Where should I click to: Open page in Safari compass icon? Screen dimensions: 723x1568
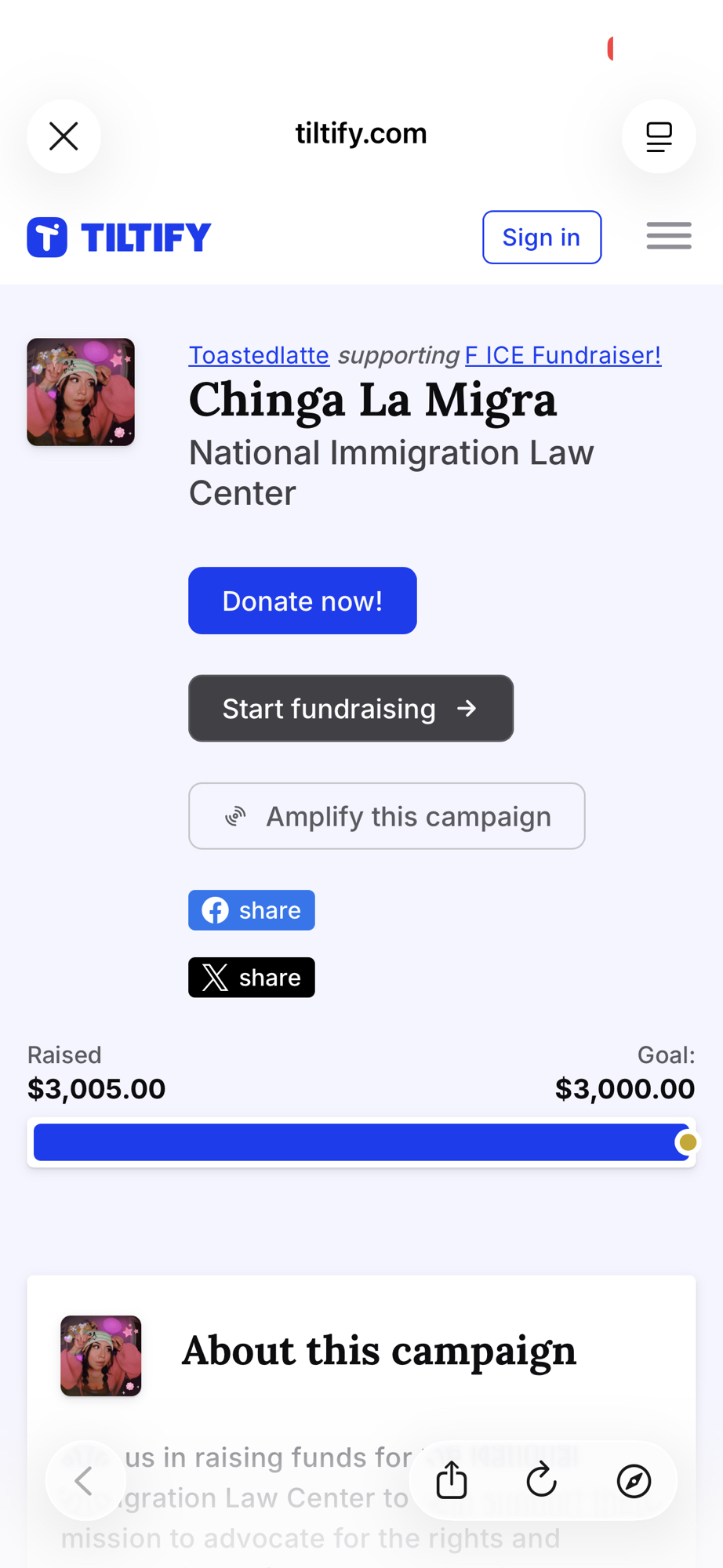click(634, 1480)
